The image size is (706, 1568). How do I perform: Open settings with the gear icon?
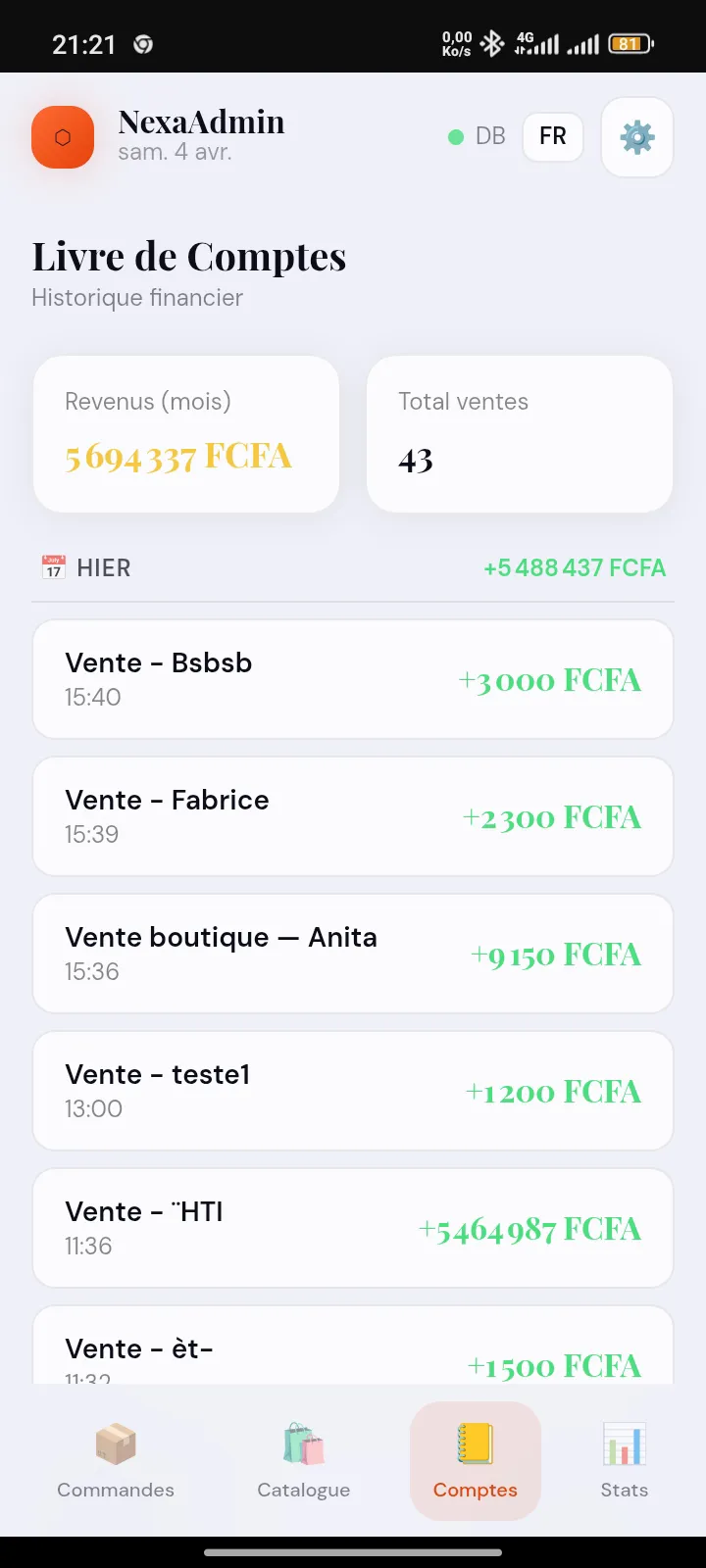click(637, 137)
